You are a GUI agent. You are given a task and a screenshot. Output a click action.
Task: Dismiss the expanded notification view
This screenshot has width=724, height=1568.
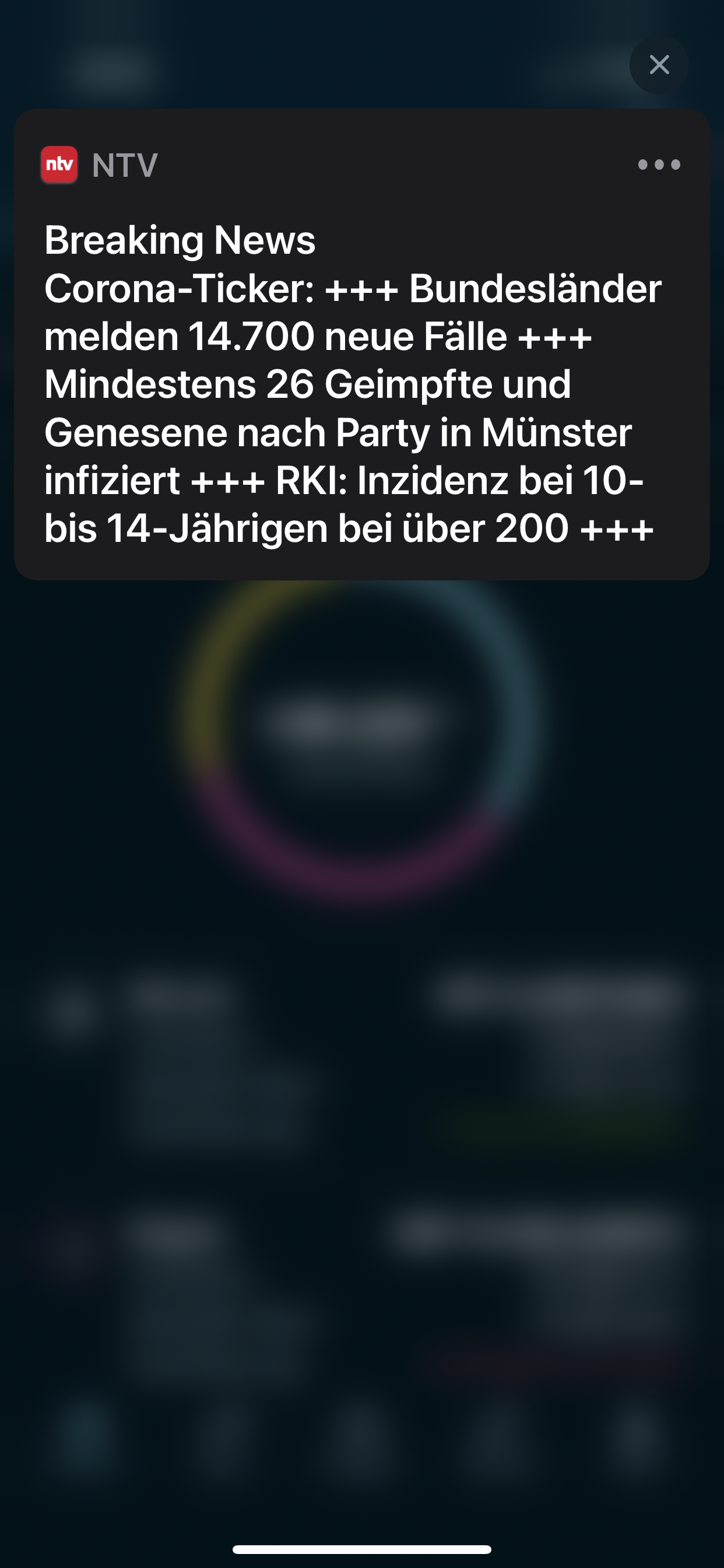coord(659,65)
